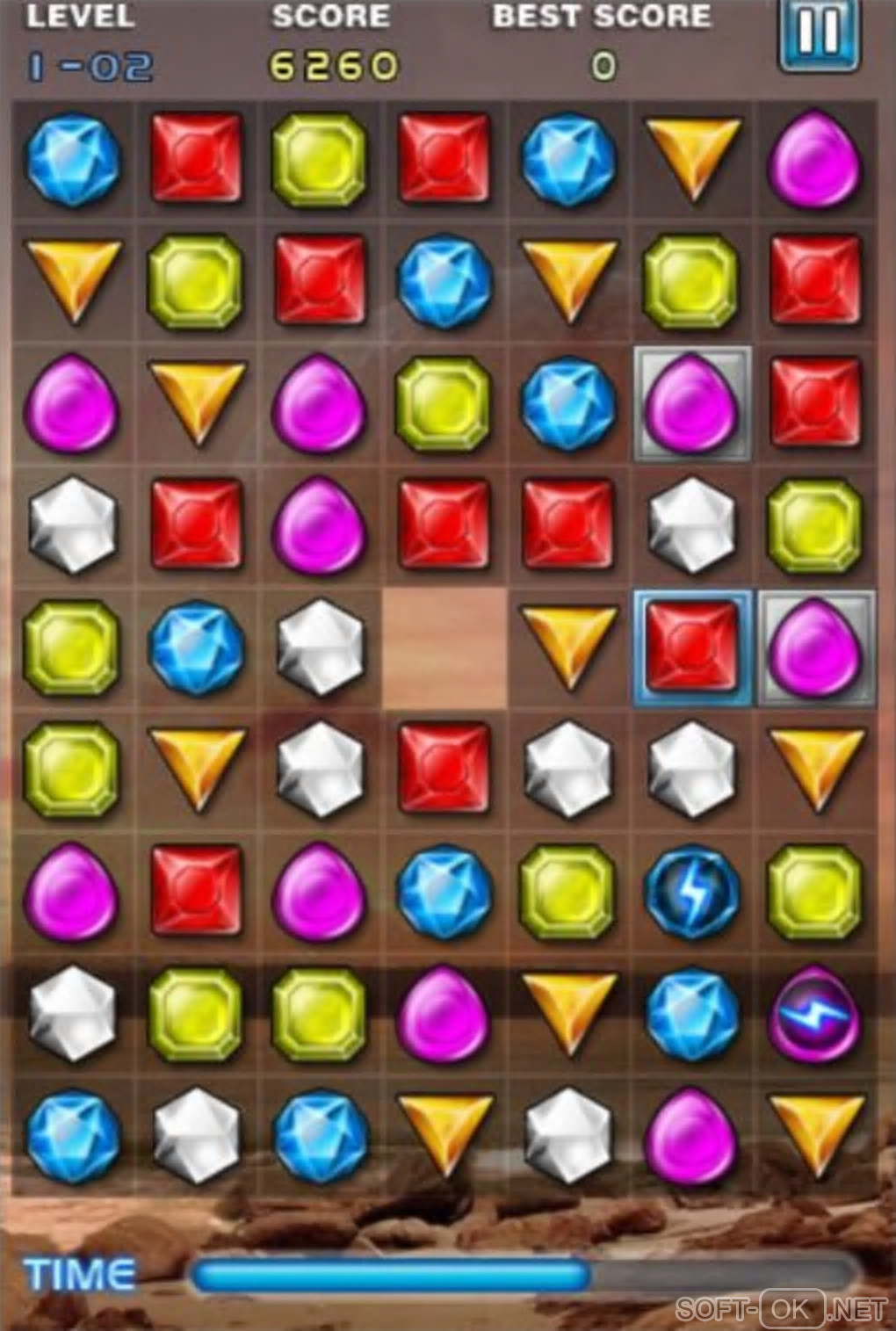Select the red gem with blue frame
The width and height of the screenshot is (896, 1331).
692,647
